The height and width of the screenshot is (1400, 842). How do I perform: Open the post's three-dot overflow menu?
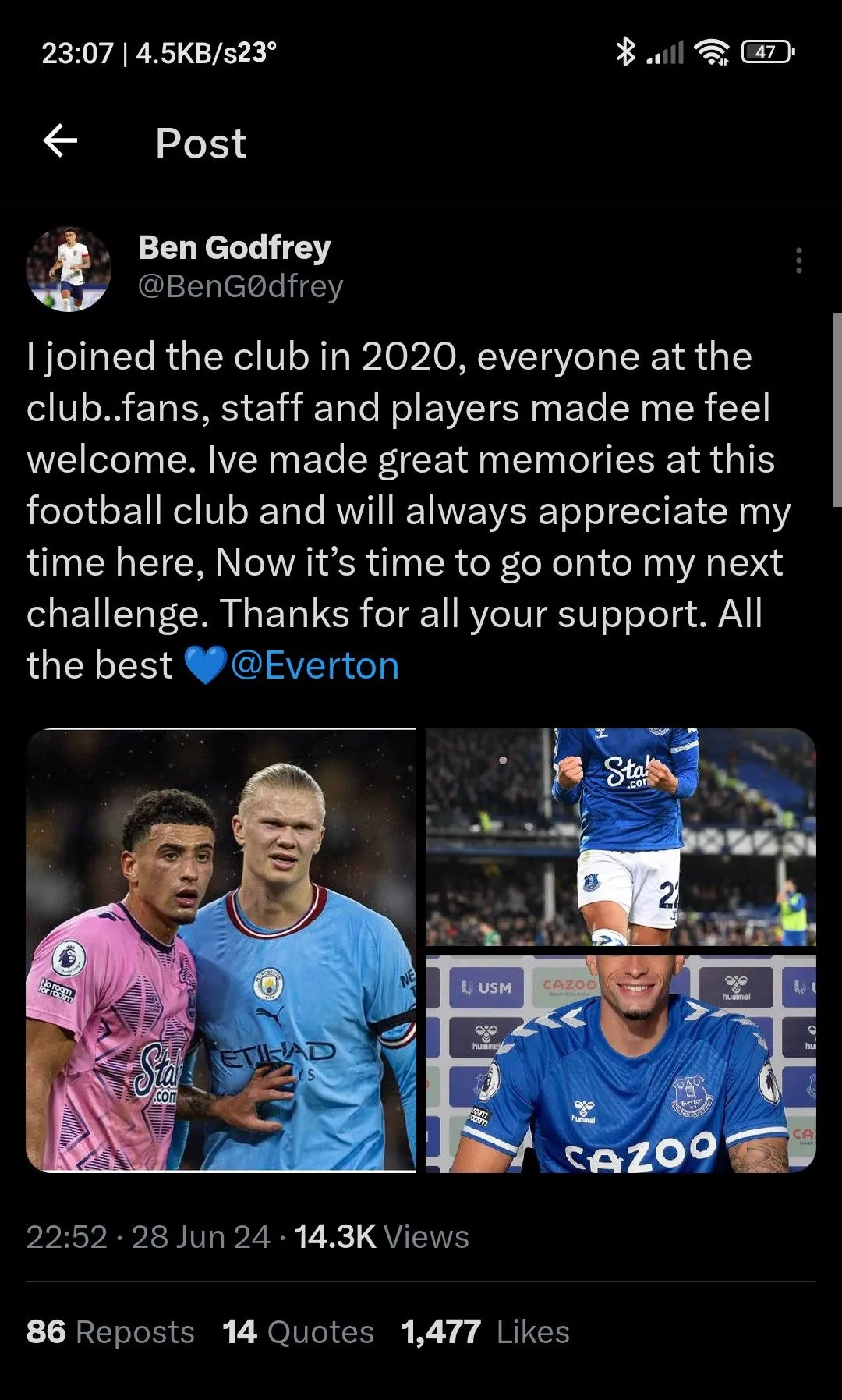pyautogui.click(x=798, y=261)
